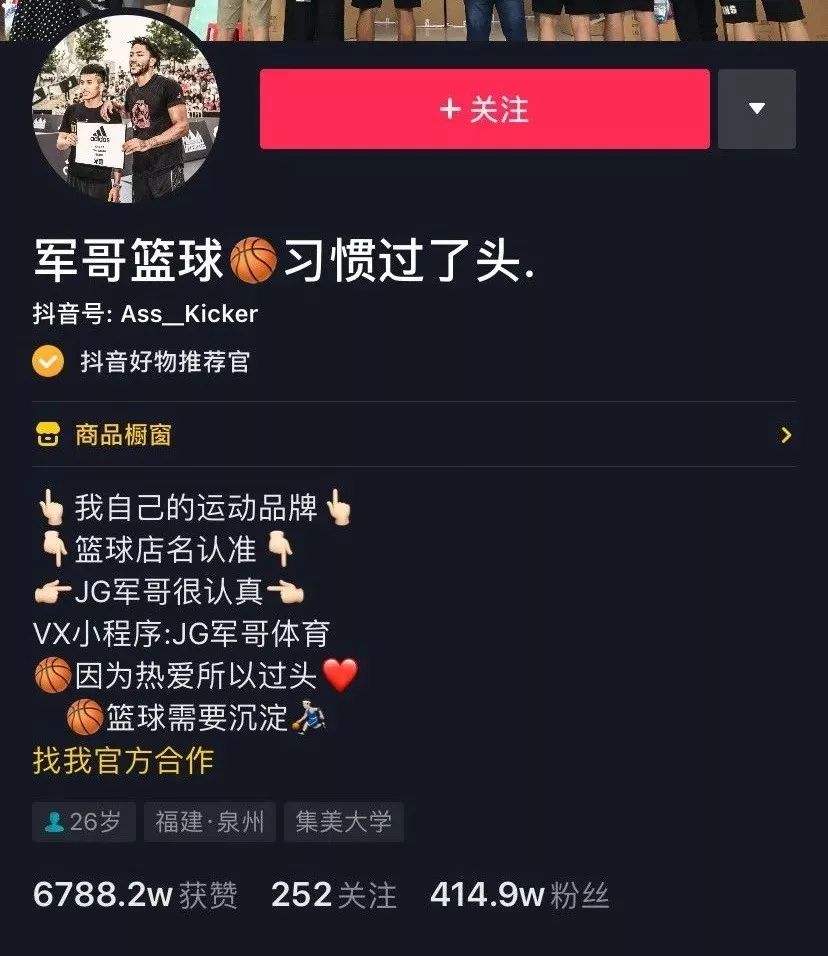The height and width of the screenshot is (956, 828).
Task: Open the 商品橱窗 product showcase row
Action: 413,435
